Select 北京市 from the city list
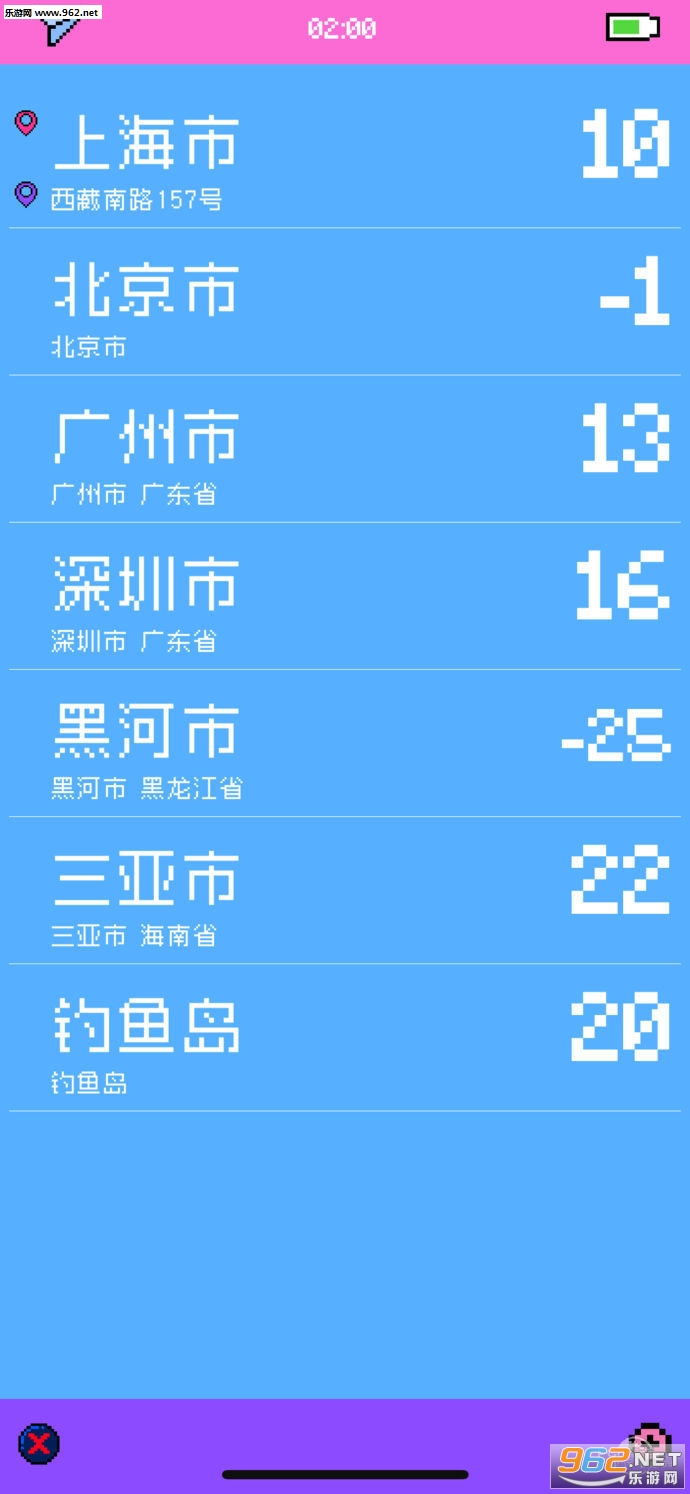 (344, 302)
